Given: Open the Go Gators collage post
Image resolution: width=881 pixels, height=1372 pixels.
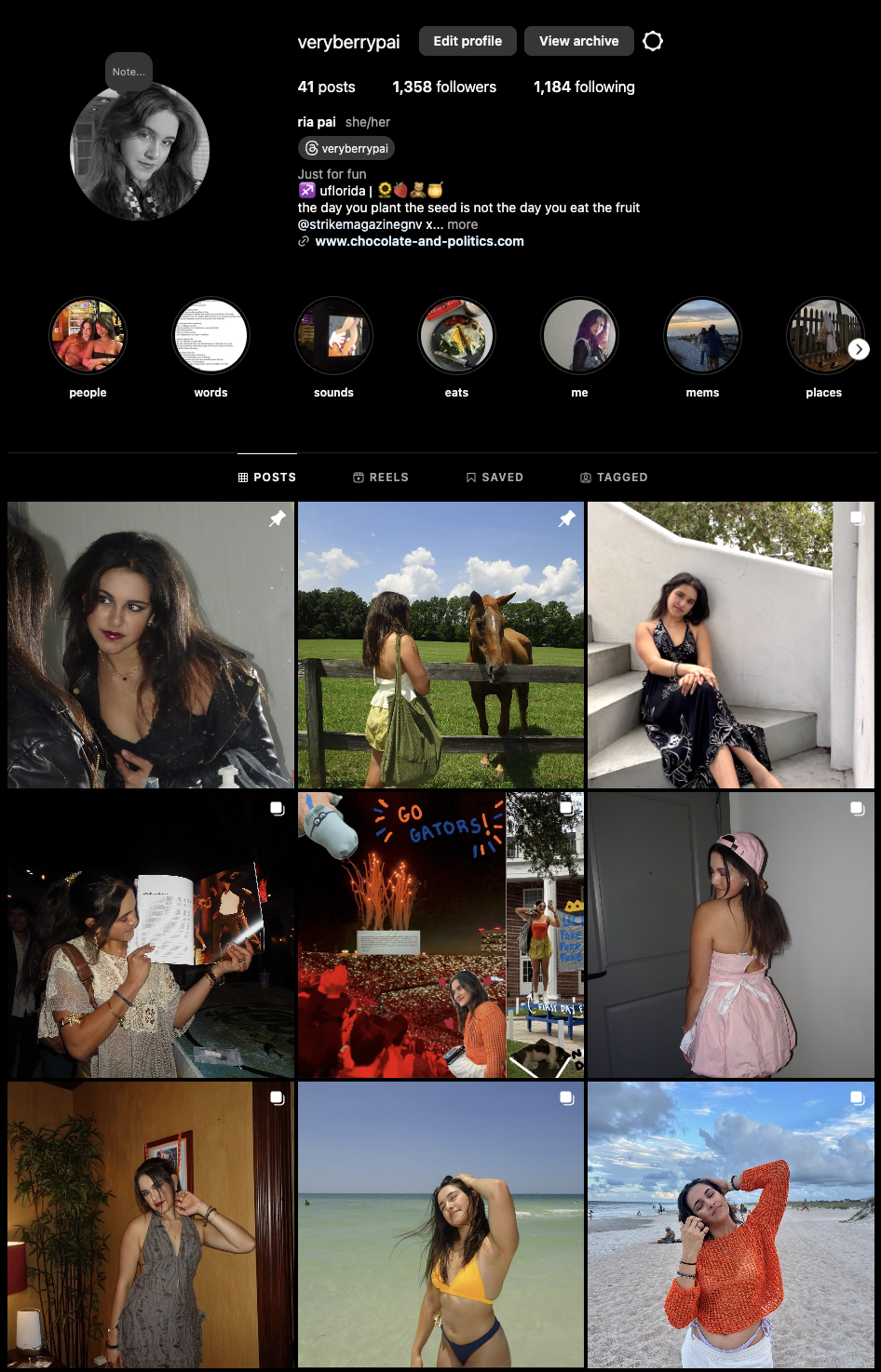Looking at the screenshot, I should 440,935.
